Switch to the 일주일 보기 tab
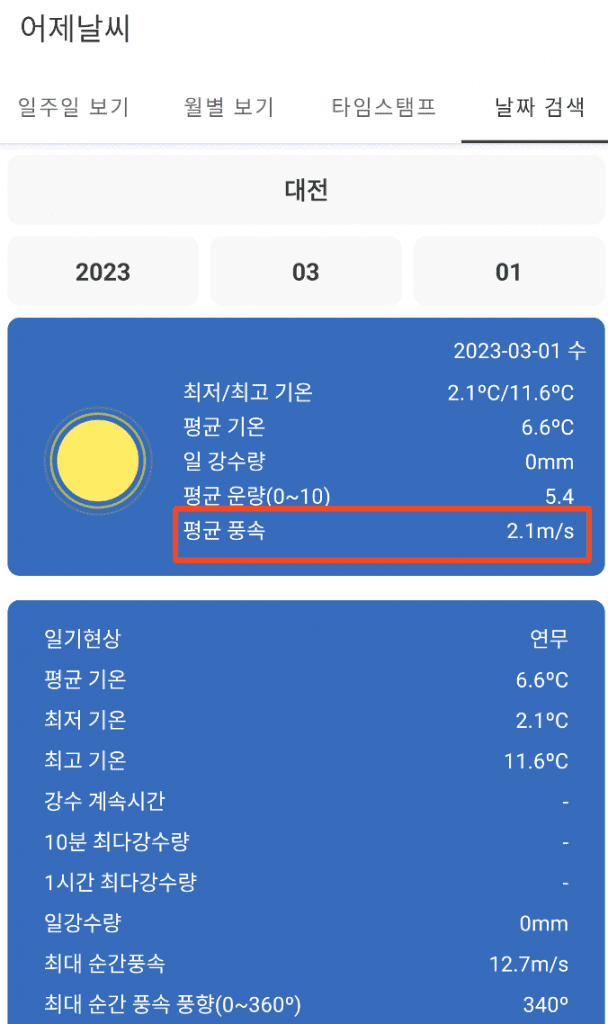The image size is (608, 1024). tap(74, 107)
